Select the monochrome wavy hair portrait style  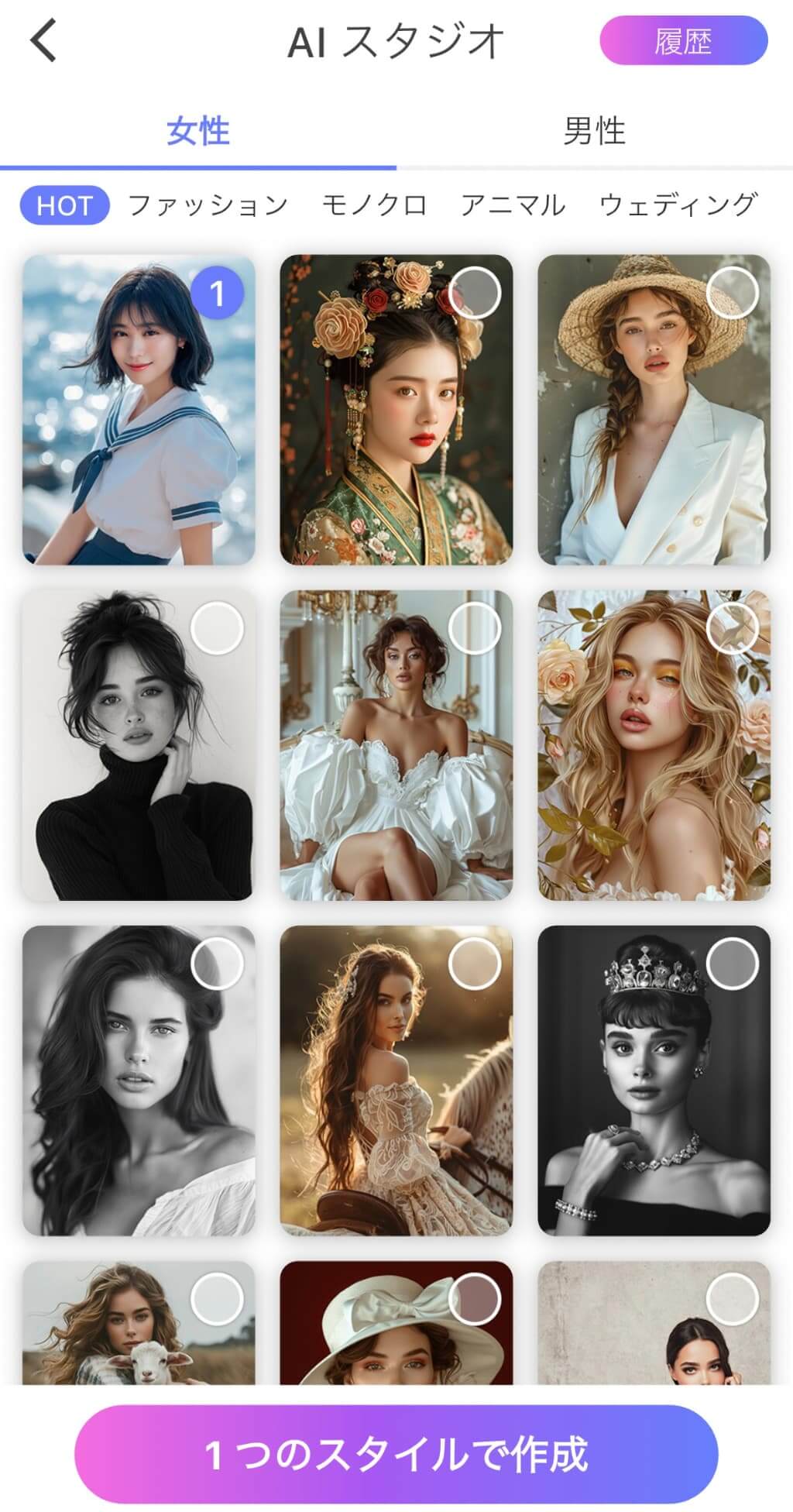click(139, 1081)
